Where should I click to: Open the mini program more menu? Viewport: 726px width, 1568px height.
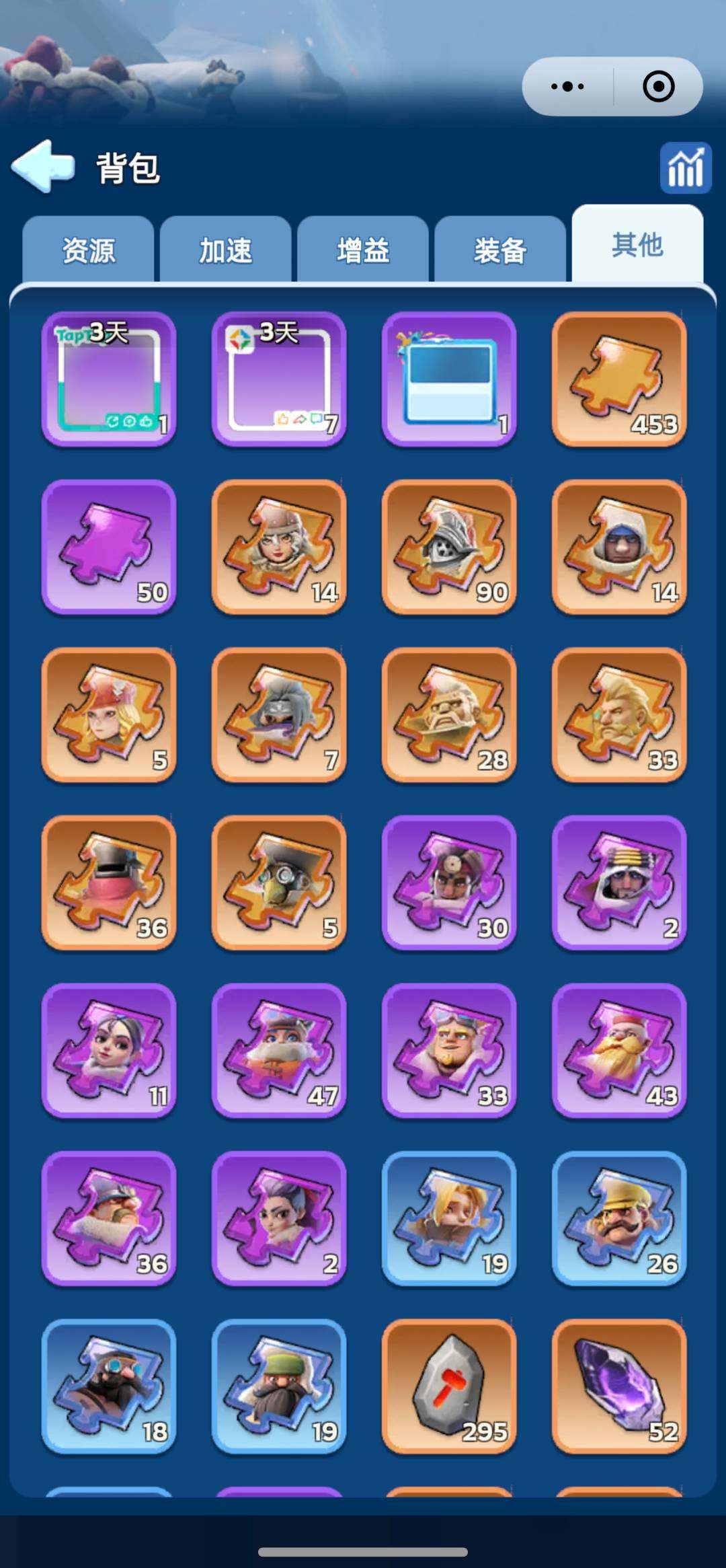[x=567, y=87]
